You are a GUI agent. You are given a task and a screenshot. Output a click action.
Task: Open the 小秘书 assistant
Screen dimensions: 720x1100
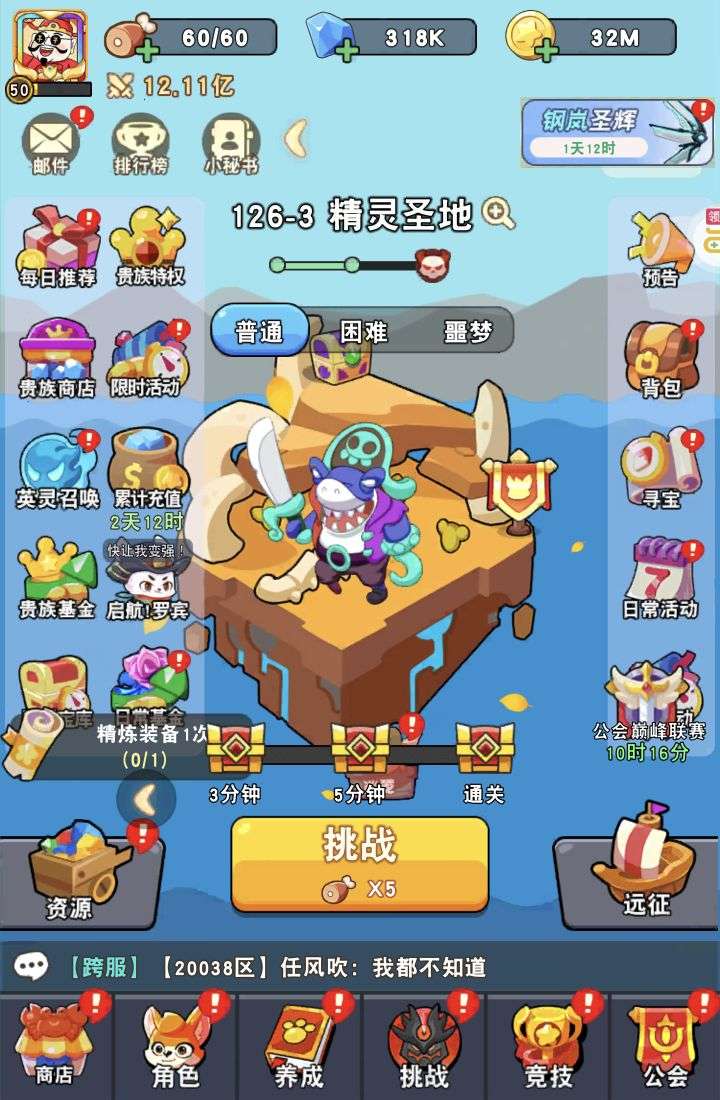pos(230,142)
